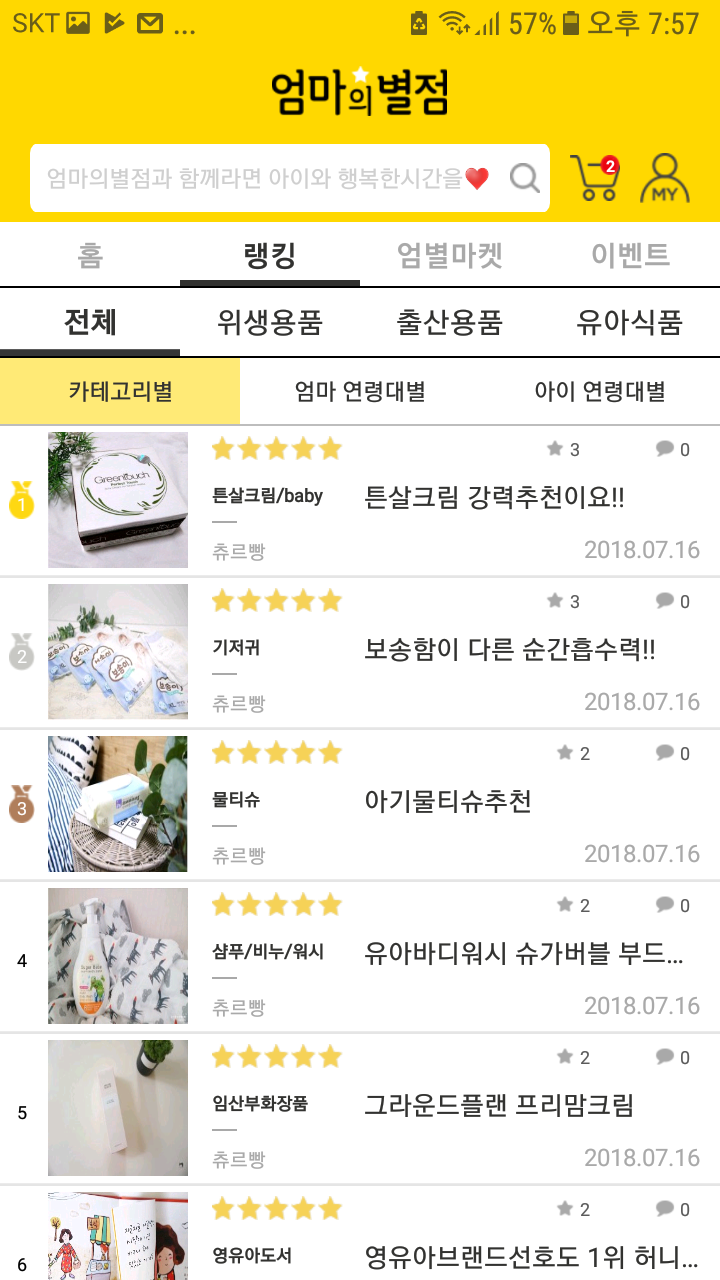The image size is (720, 1280).
Task: Open review 튼살크림 강력추천이요!!
Action: click(495, 497)
